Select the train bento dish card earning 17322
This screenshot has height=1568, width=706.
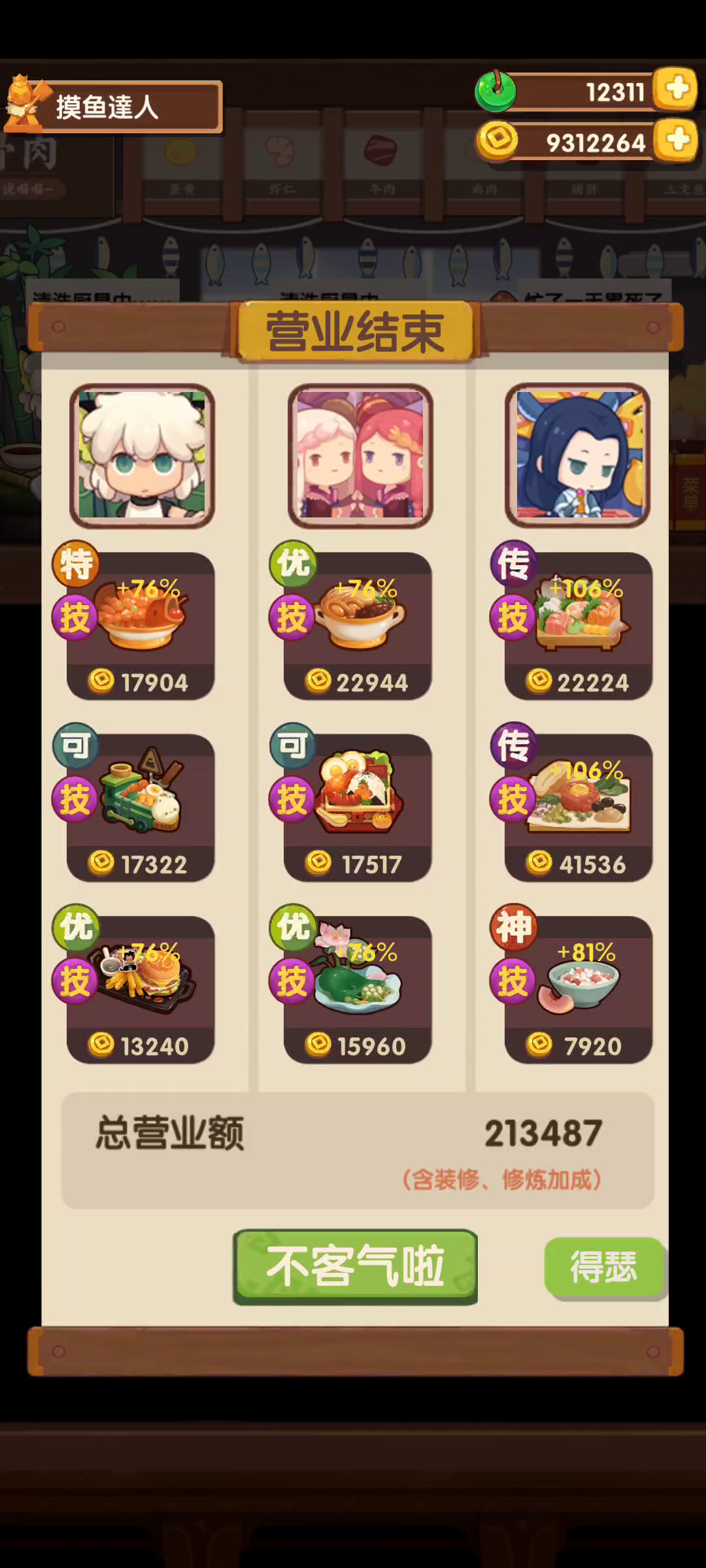coord(141,808)
